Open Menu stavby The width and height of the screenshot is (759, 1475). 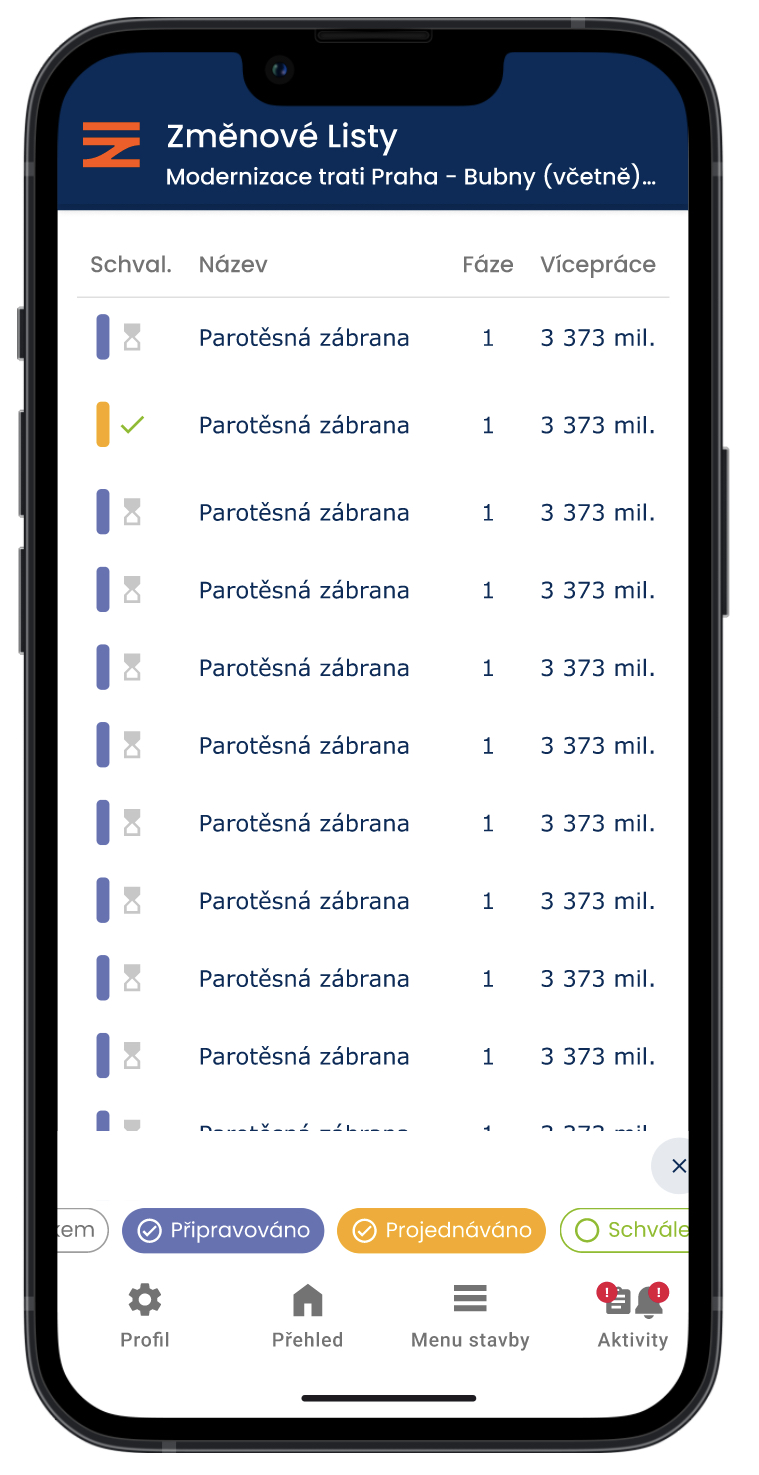(x=470, y=1316)
